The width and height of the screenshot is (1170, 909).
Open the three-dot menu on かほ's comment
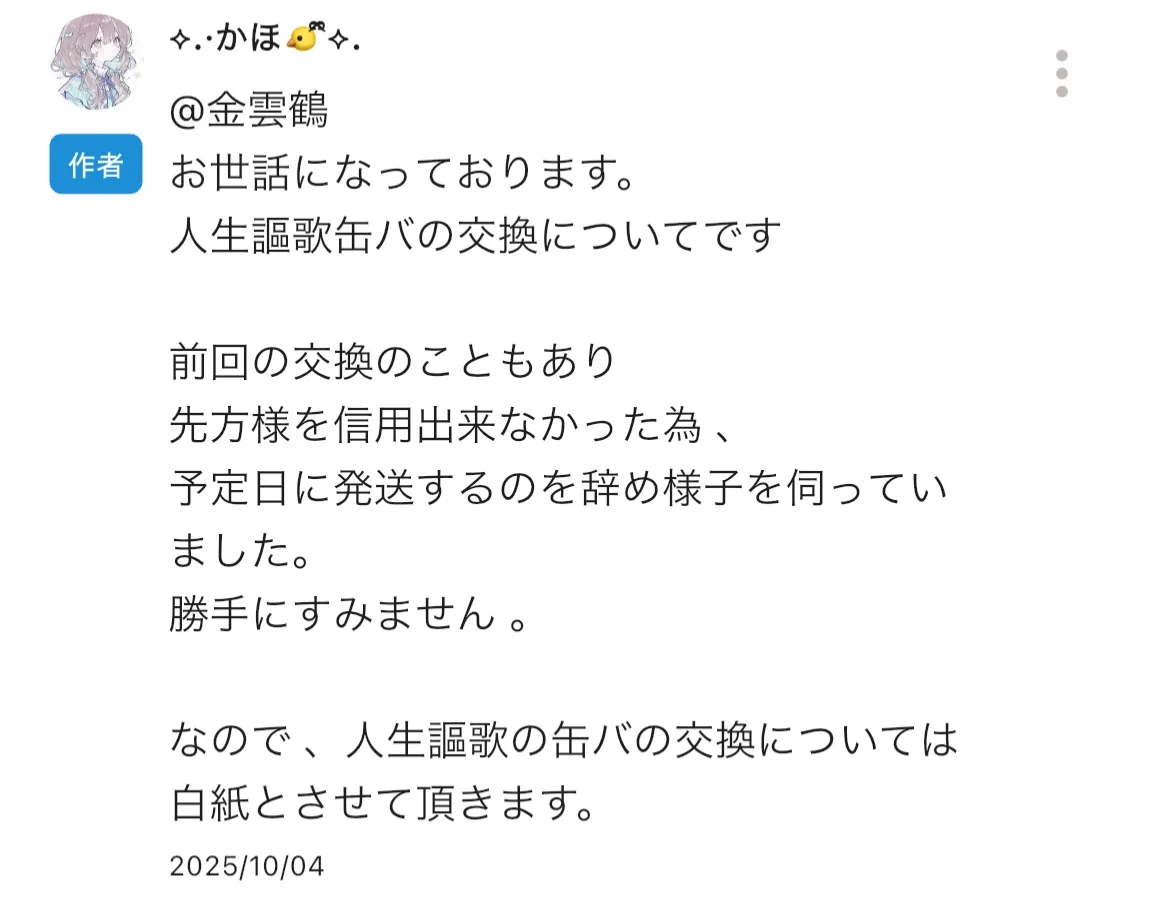[x=1061, y=74]
